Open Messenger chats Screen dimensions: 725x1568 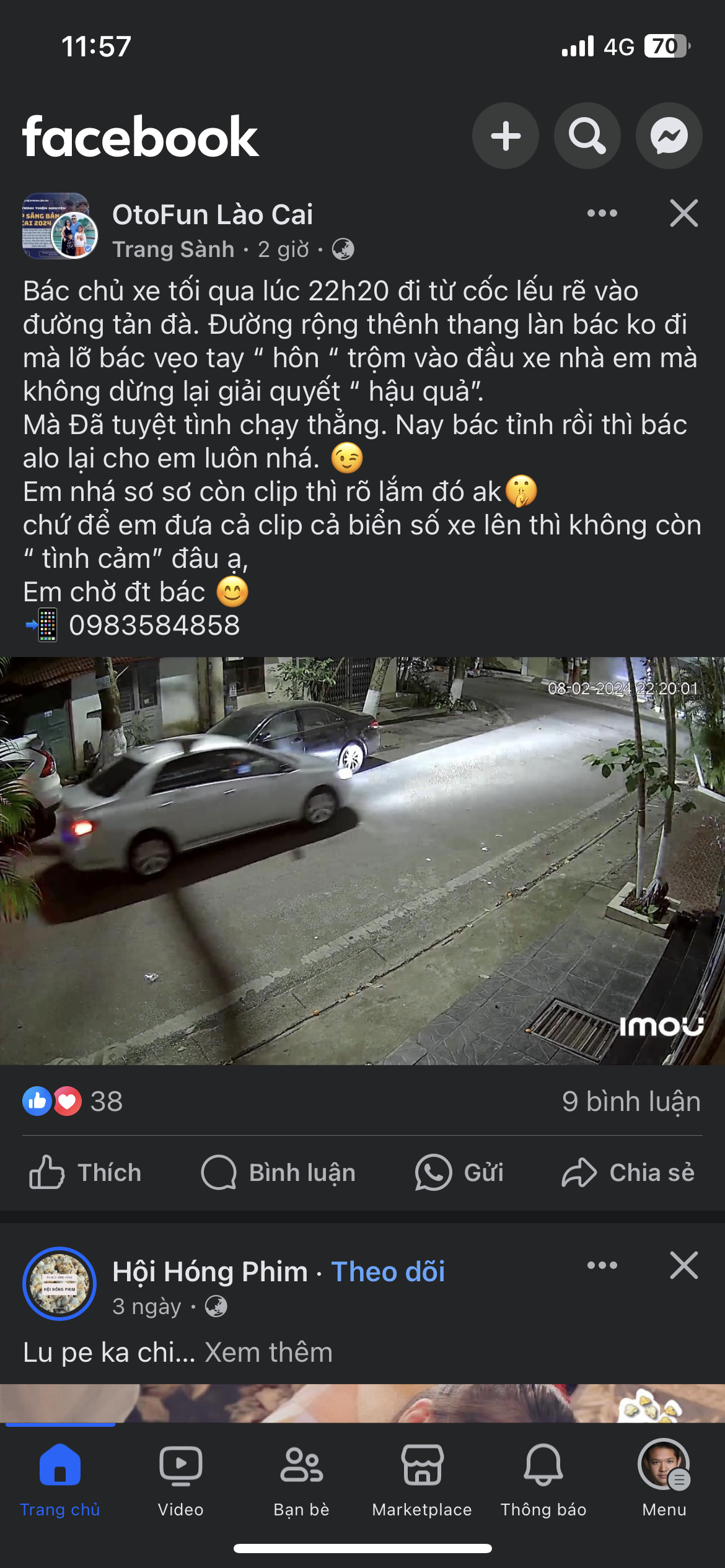click(669, 136)
